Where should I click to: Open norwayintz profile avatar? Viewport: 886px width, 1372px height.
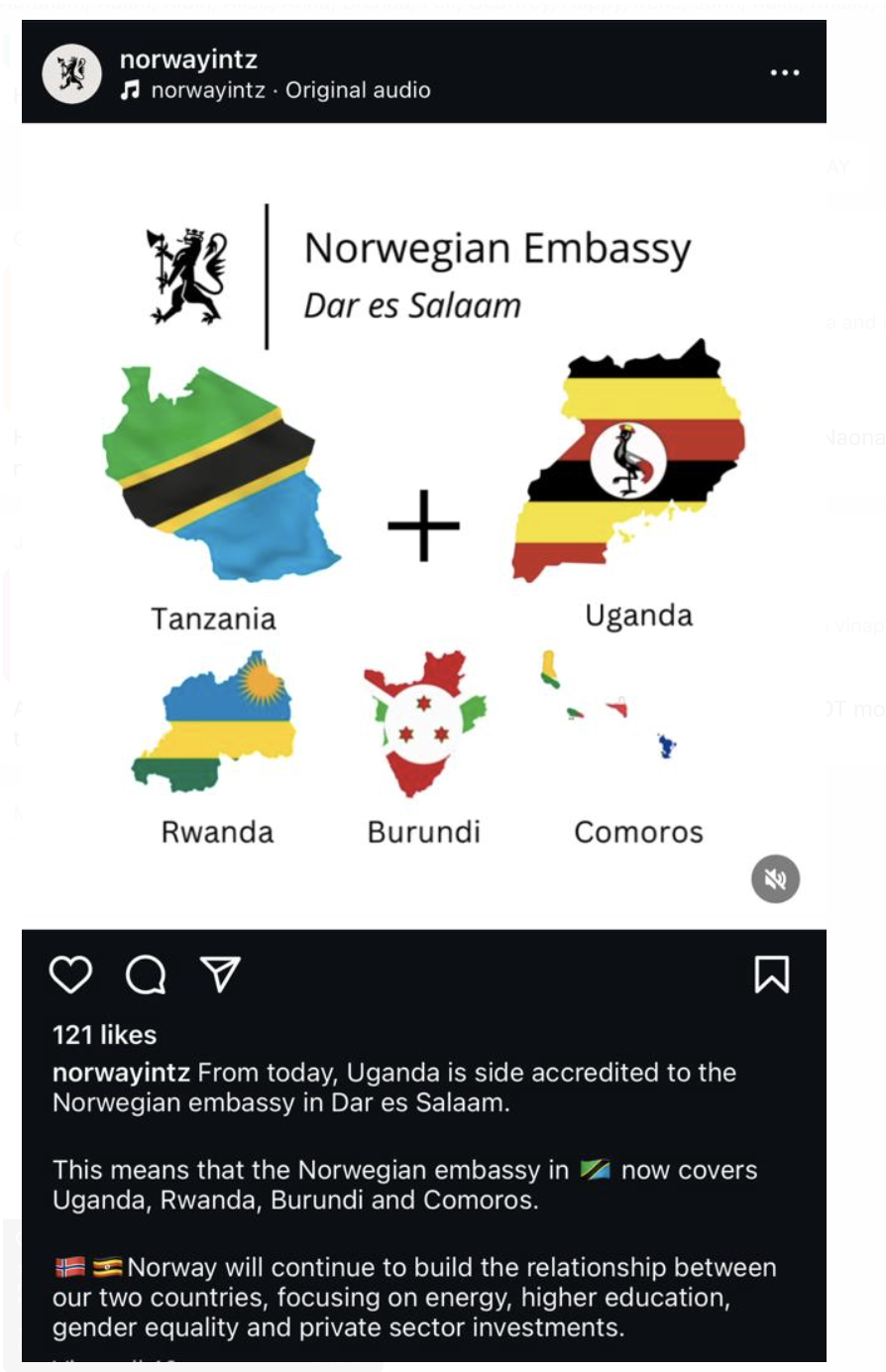tap(71, 73)
